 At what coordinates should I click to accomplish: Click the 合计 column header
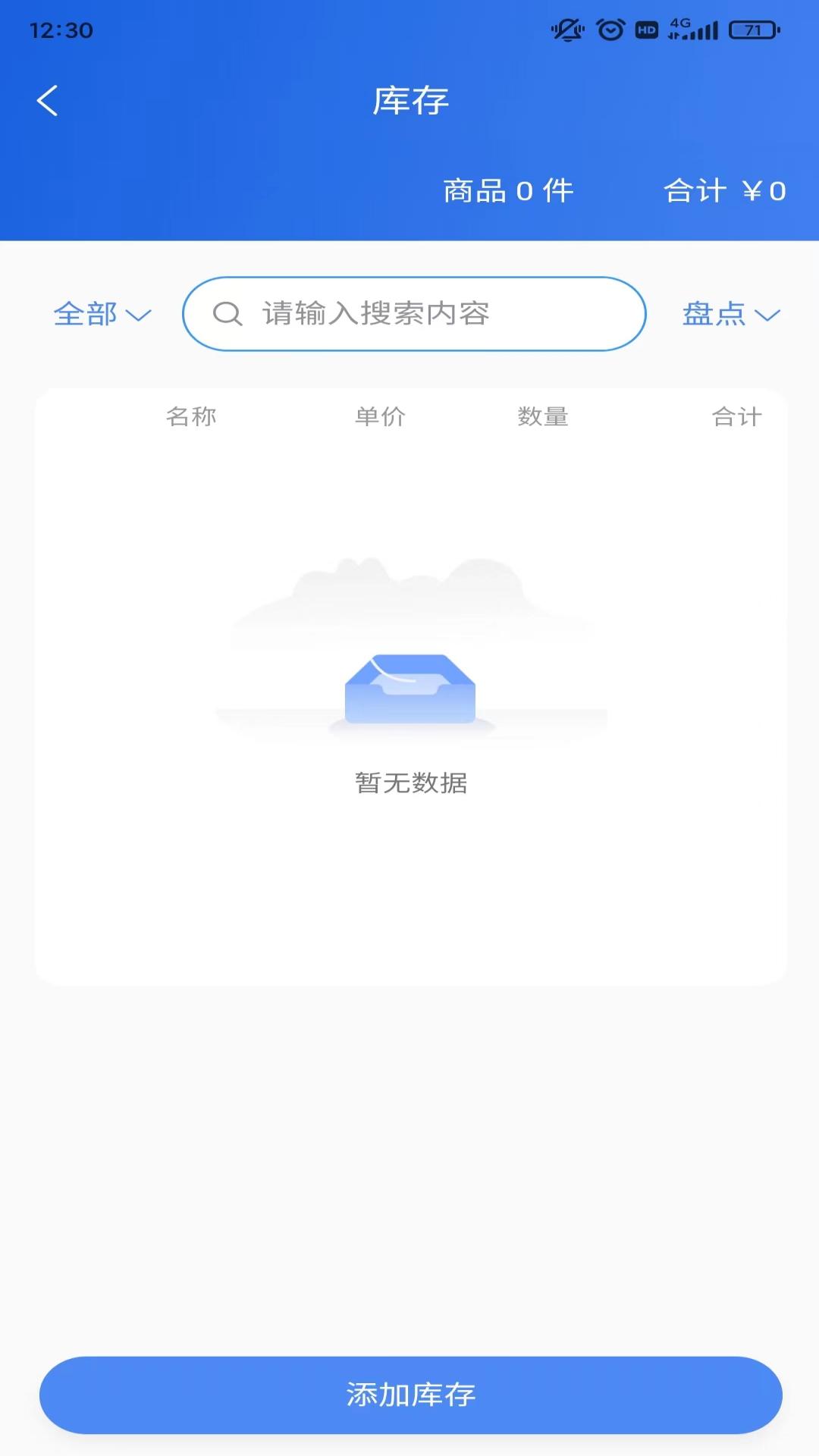736,416
